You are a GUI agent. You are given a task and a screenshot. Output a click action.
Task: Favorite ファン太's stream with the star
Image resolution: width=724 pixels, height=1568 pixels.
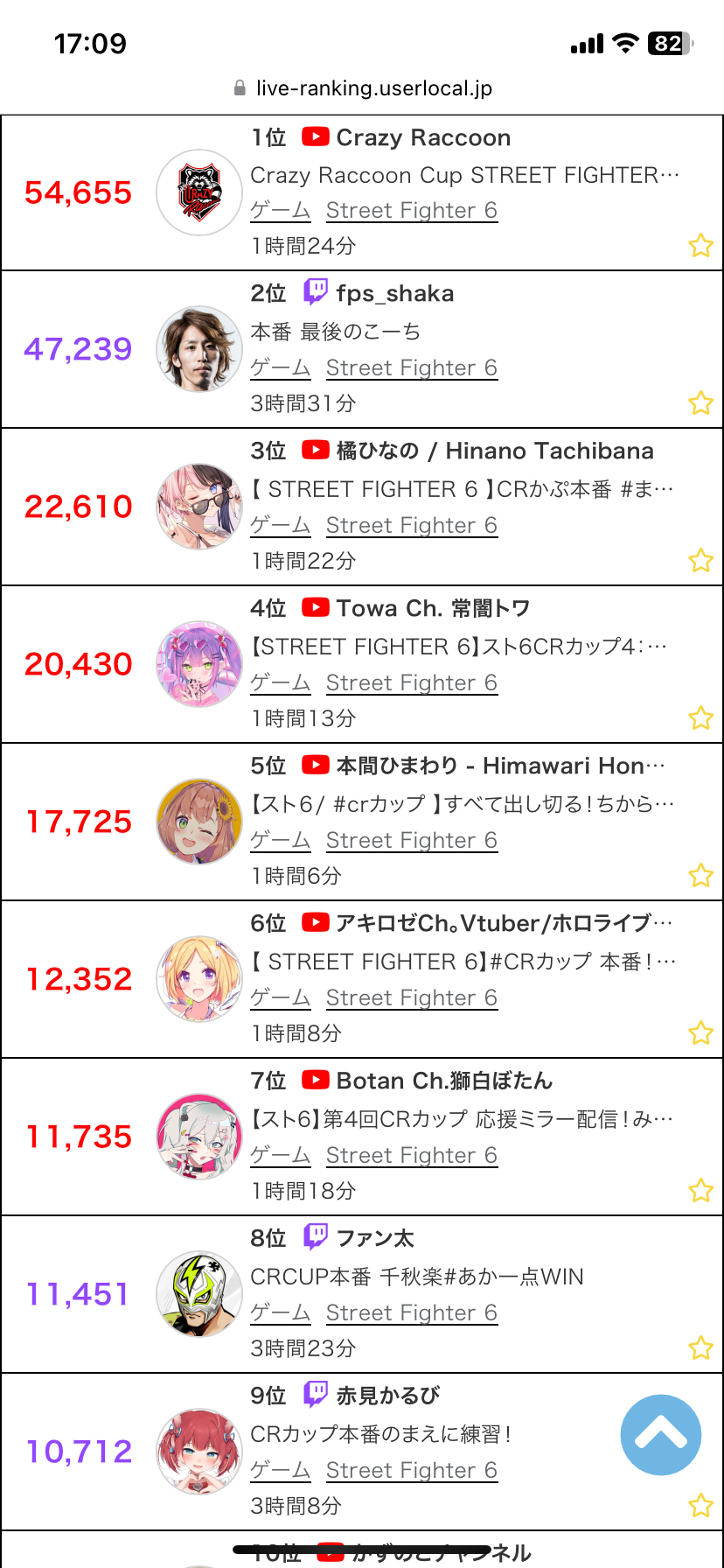pyautogui.click(x=700, y=1347)
